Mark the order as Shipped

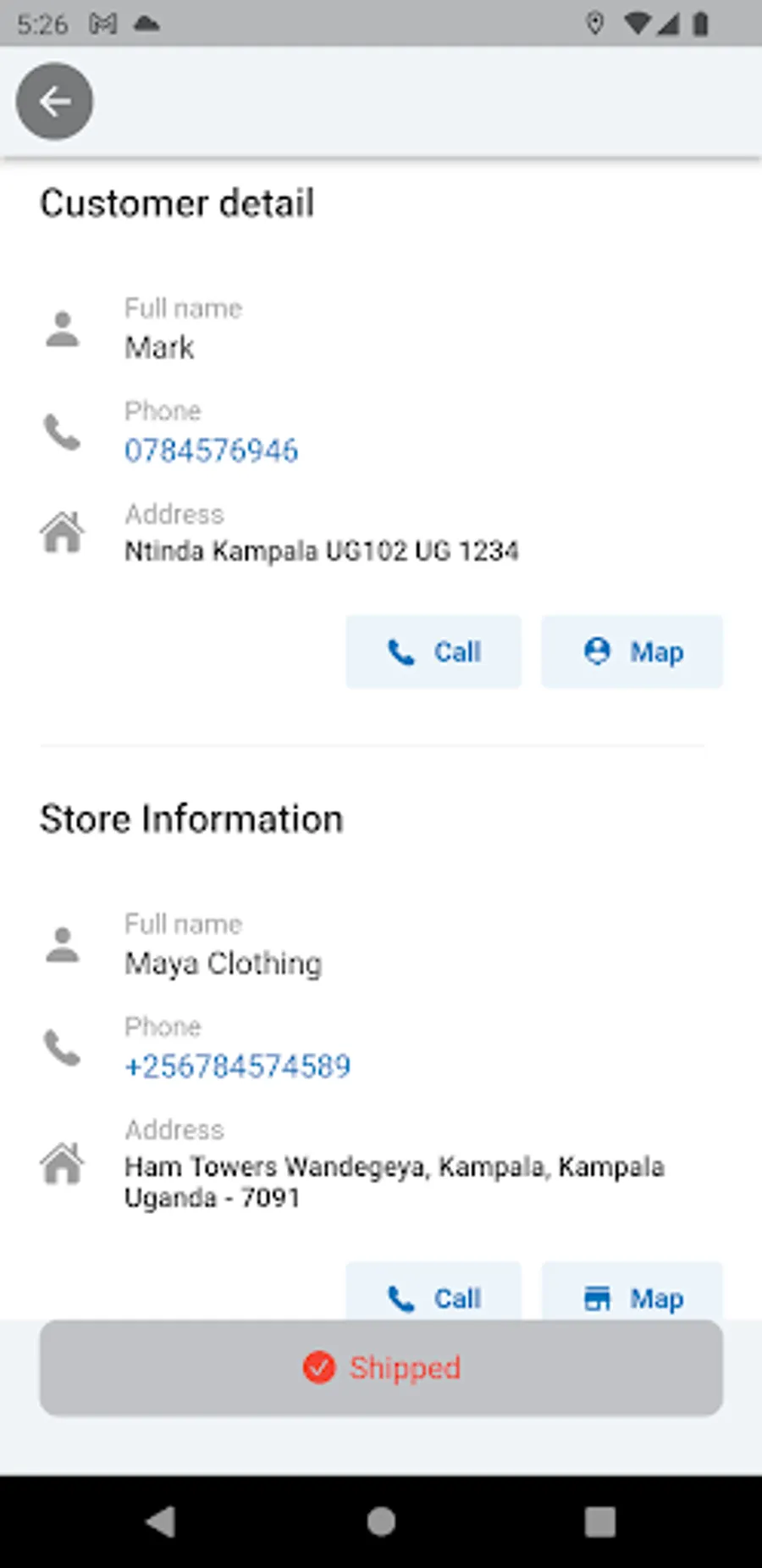(381, 1367)
